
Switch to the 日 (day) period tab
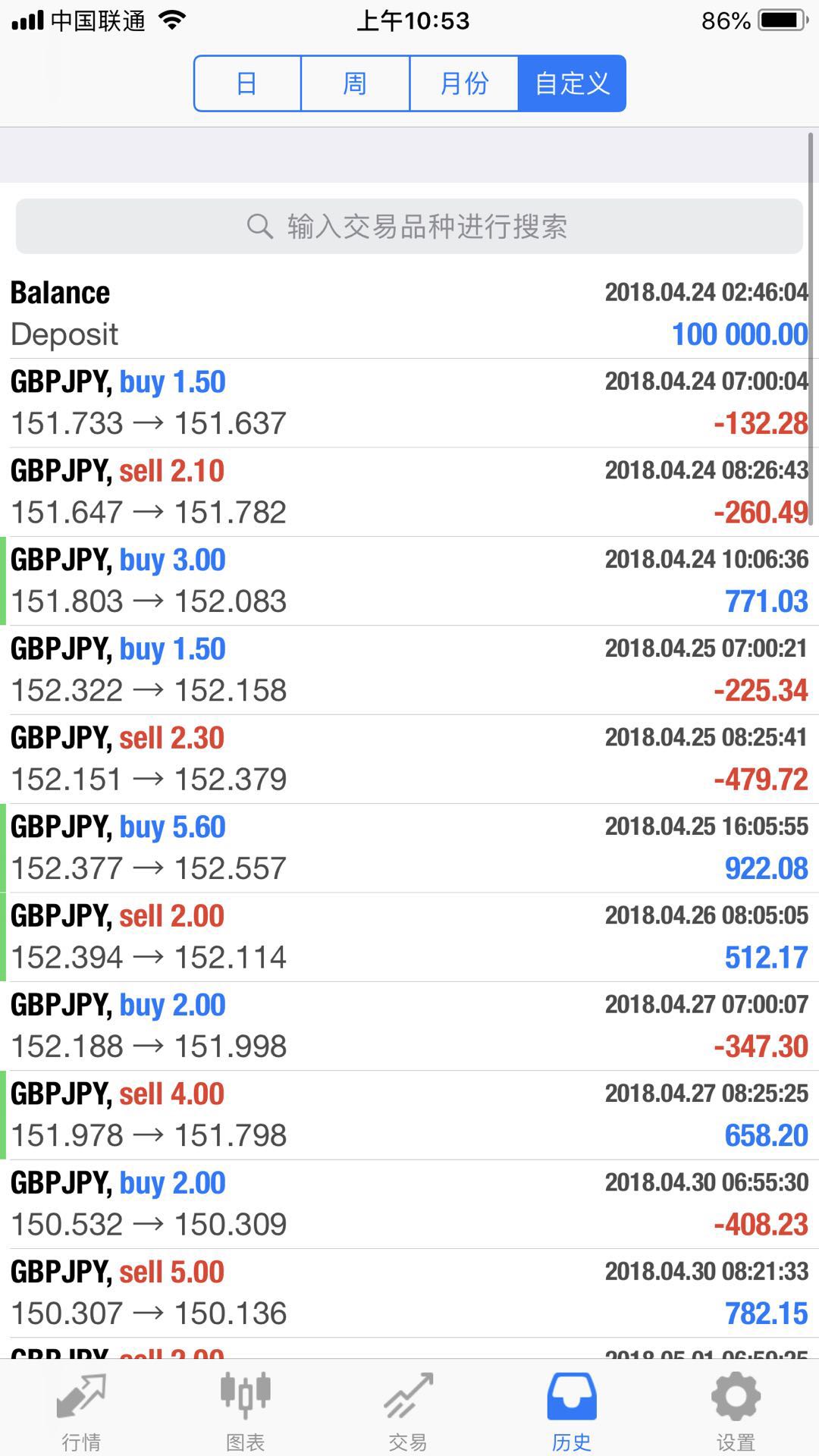pos(247,83)
